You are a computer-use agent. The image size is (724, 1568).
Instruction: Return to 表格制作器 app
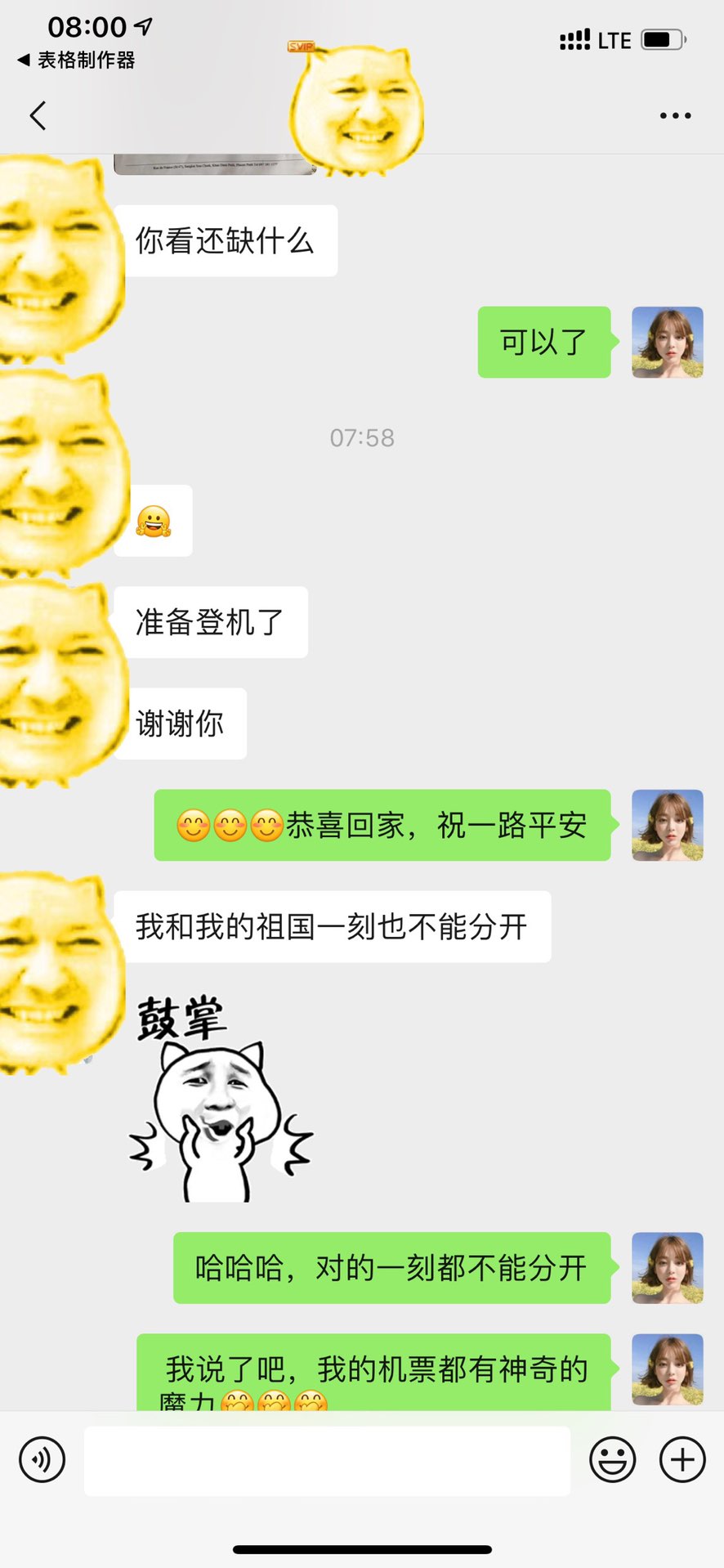pyautogui.click(x=76, y=60)
